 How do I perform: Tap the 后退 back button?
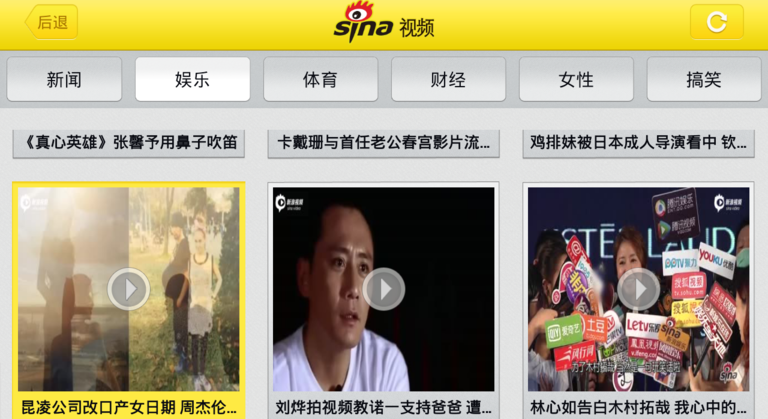(52, 22)
